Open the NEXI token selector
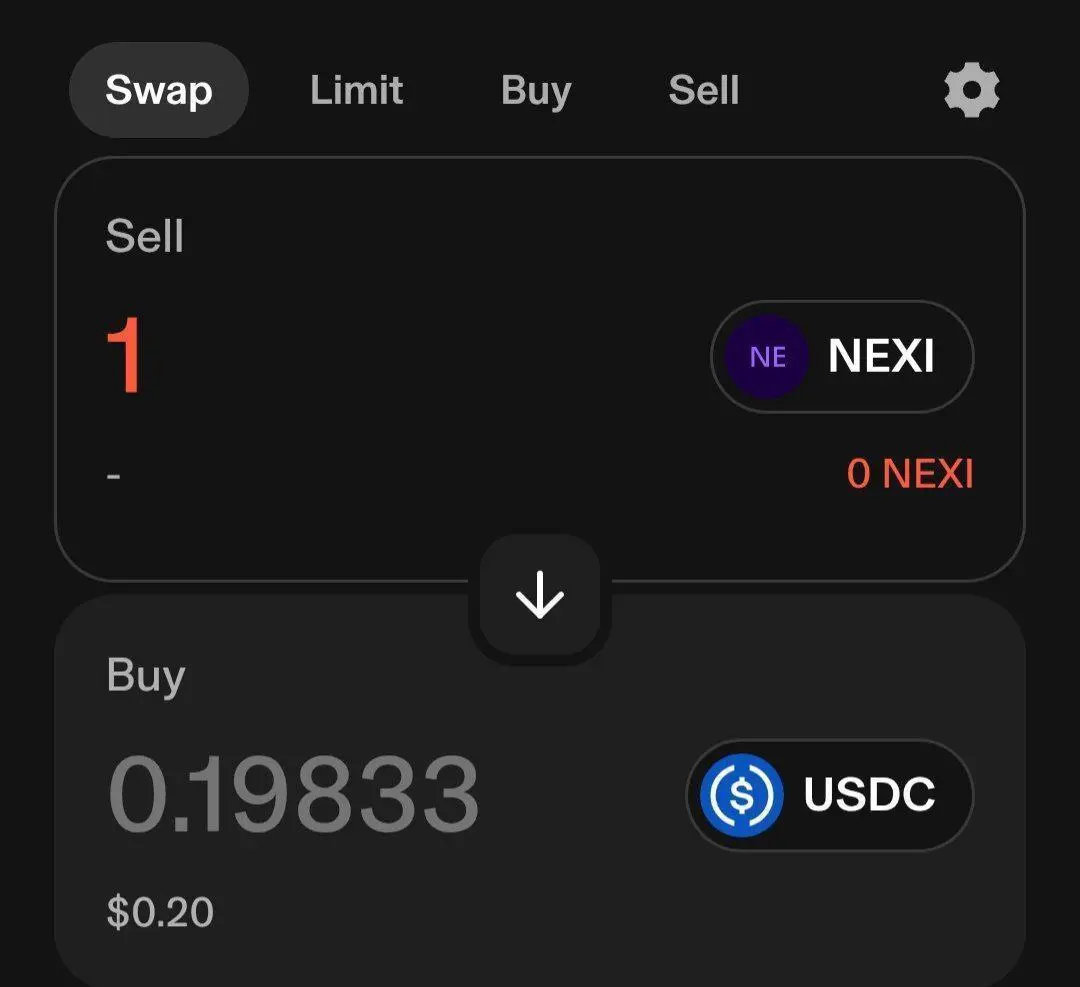Viewport: 1080px width, 987px height. [x=842, y=357]
